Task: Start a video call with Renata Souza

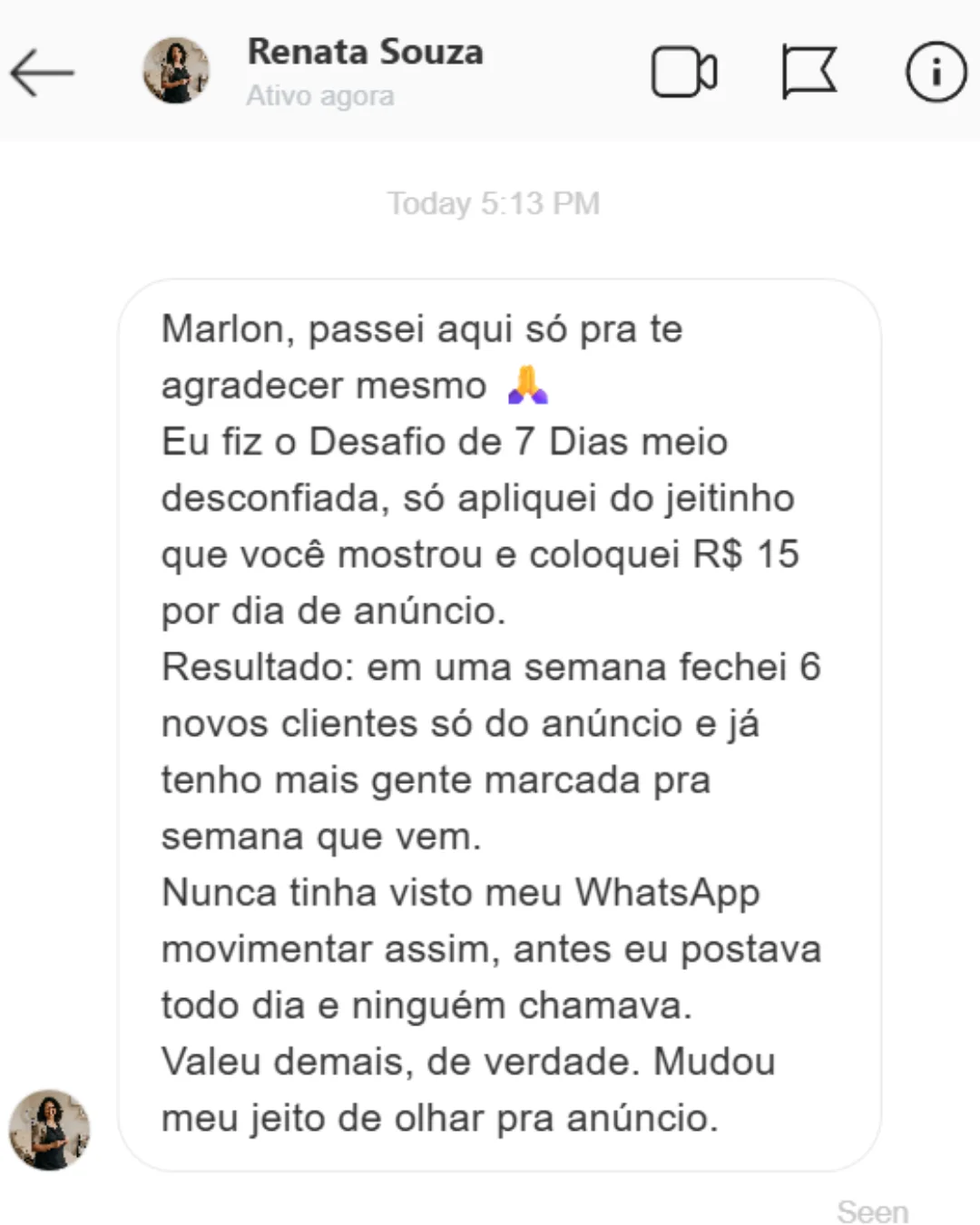Action: click(684, 73)
